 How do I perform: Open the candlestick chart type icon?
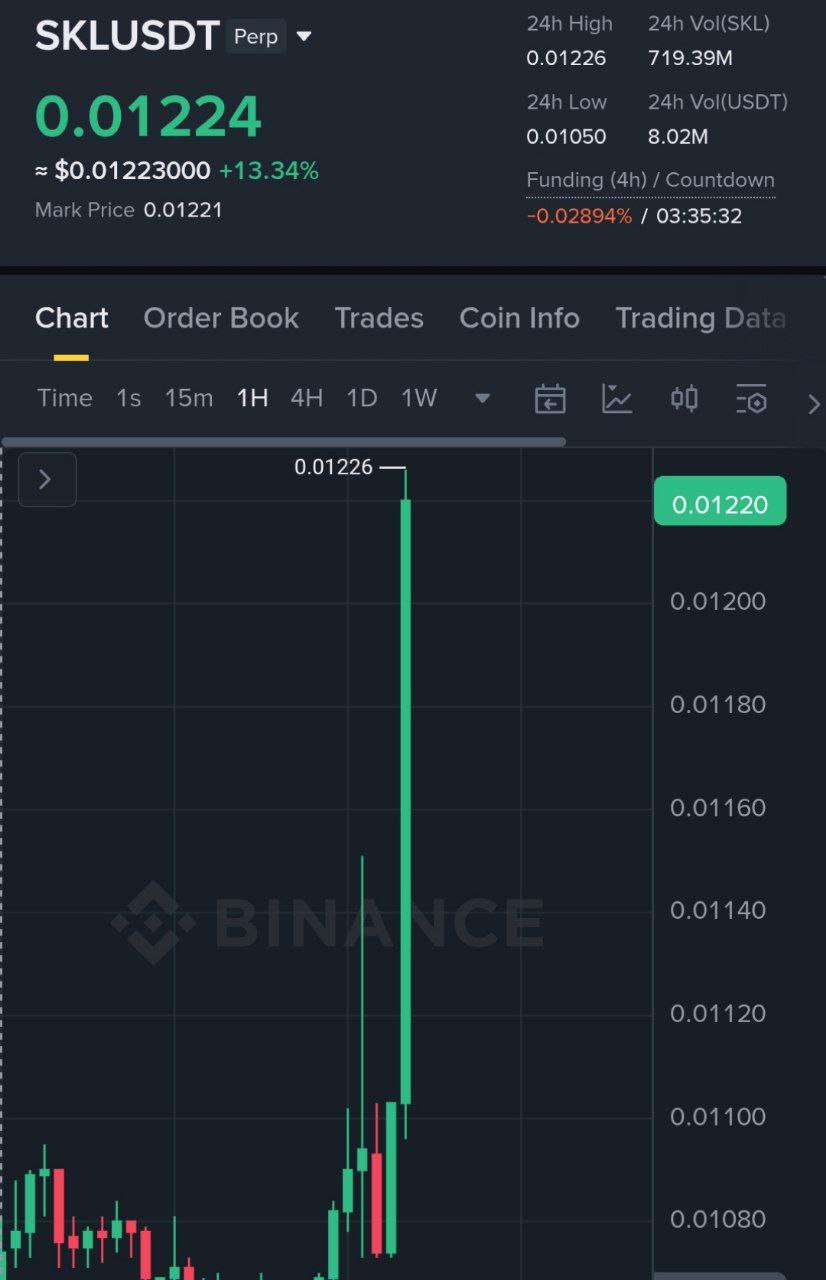[684, 398]
